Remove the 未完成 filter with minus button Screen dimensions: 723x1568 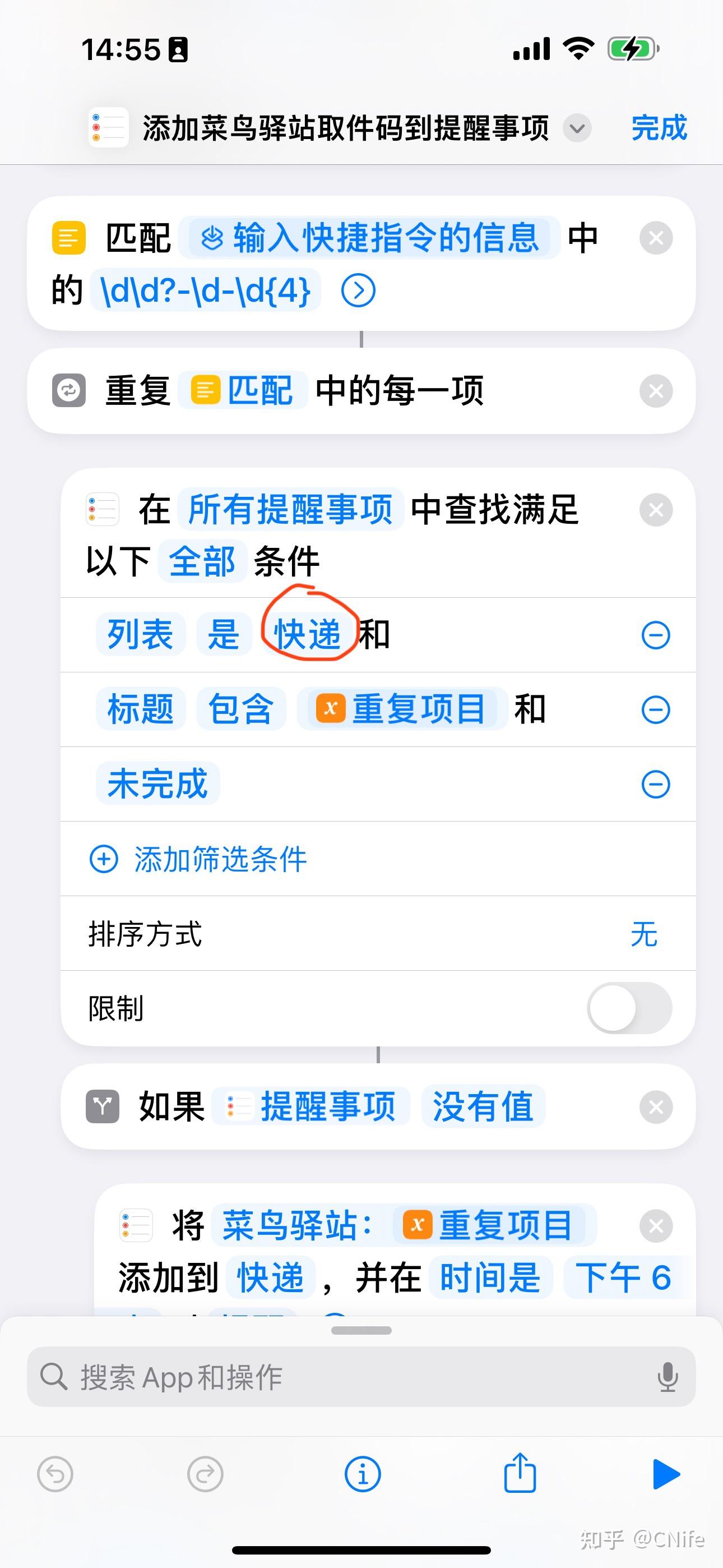(x=655, y=783)
